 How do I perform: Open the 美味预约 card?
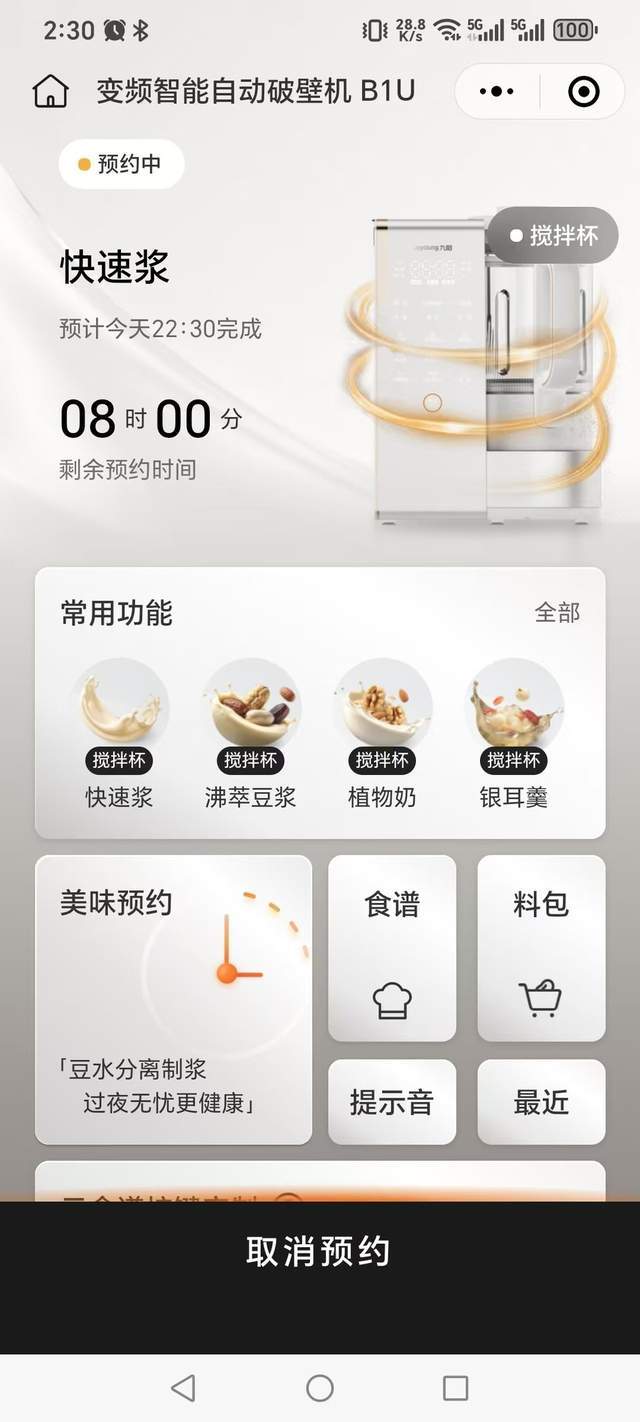tap(174, 1000)
